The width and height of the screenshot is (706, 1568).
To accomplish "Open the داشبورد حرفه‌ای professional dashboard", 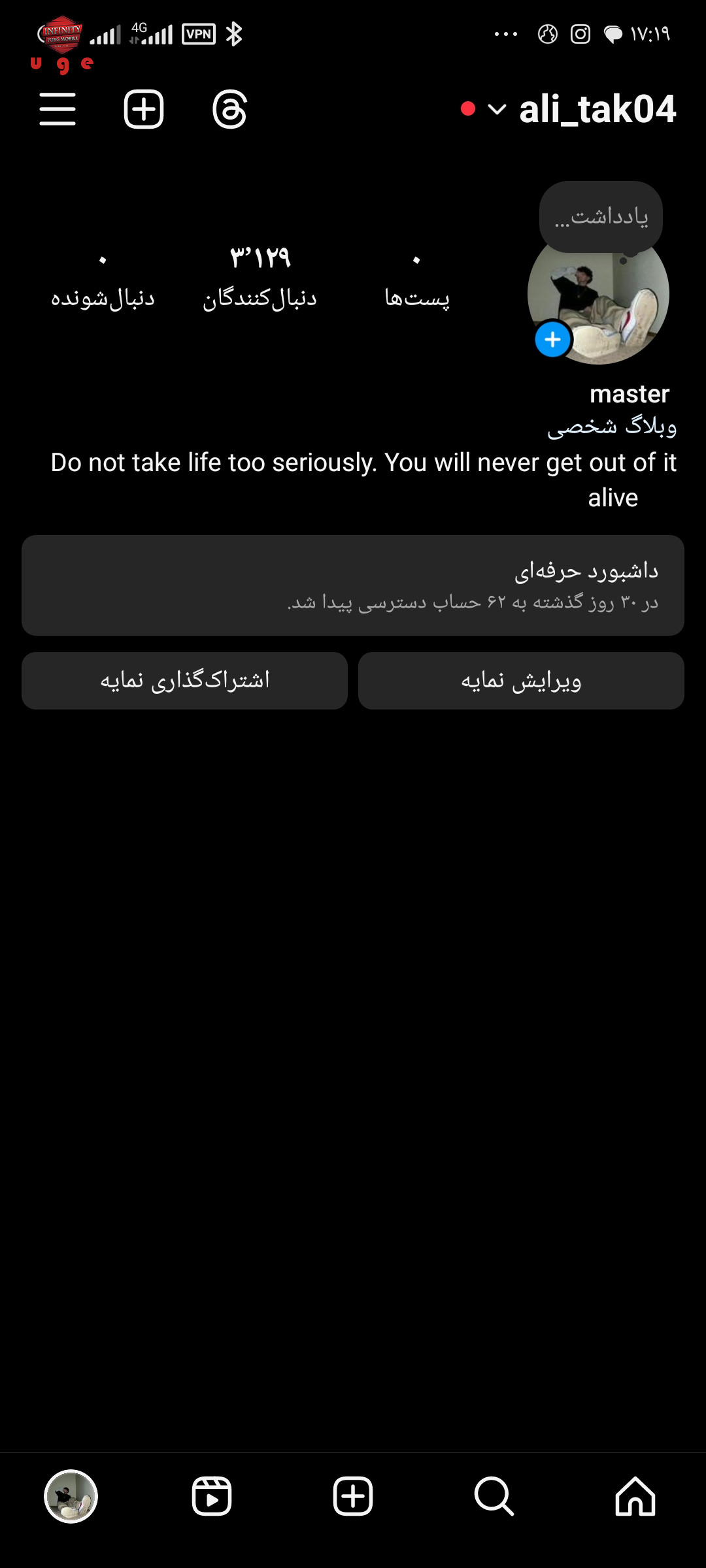I will 353,585.
